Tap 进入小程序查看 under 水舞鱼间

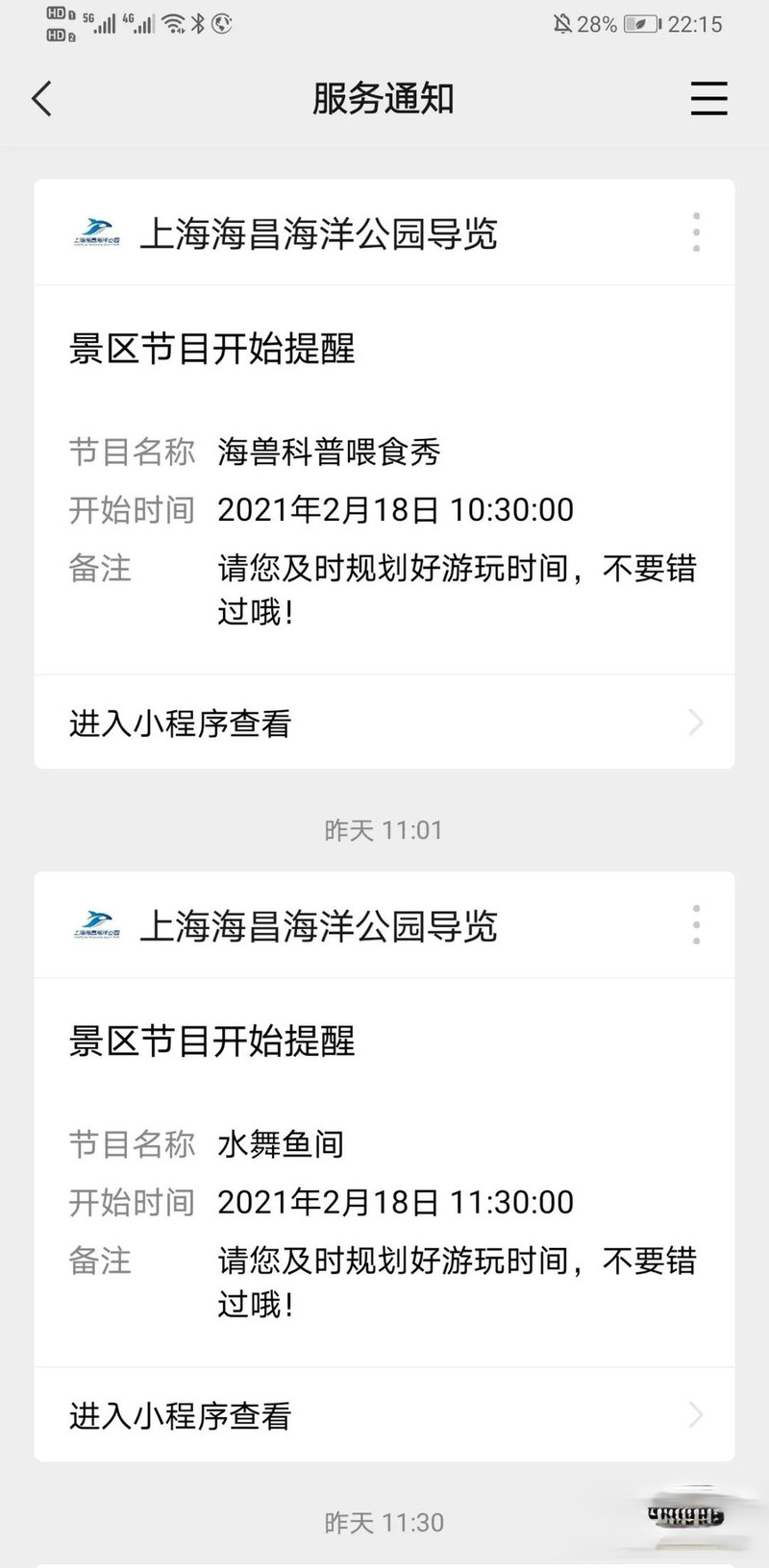(384, 1415)
